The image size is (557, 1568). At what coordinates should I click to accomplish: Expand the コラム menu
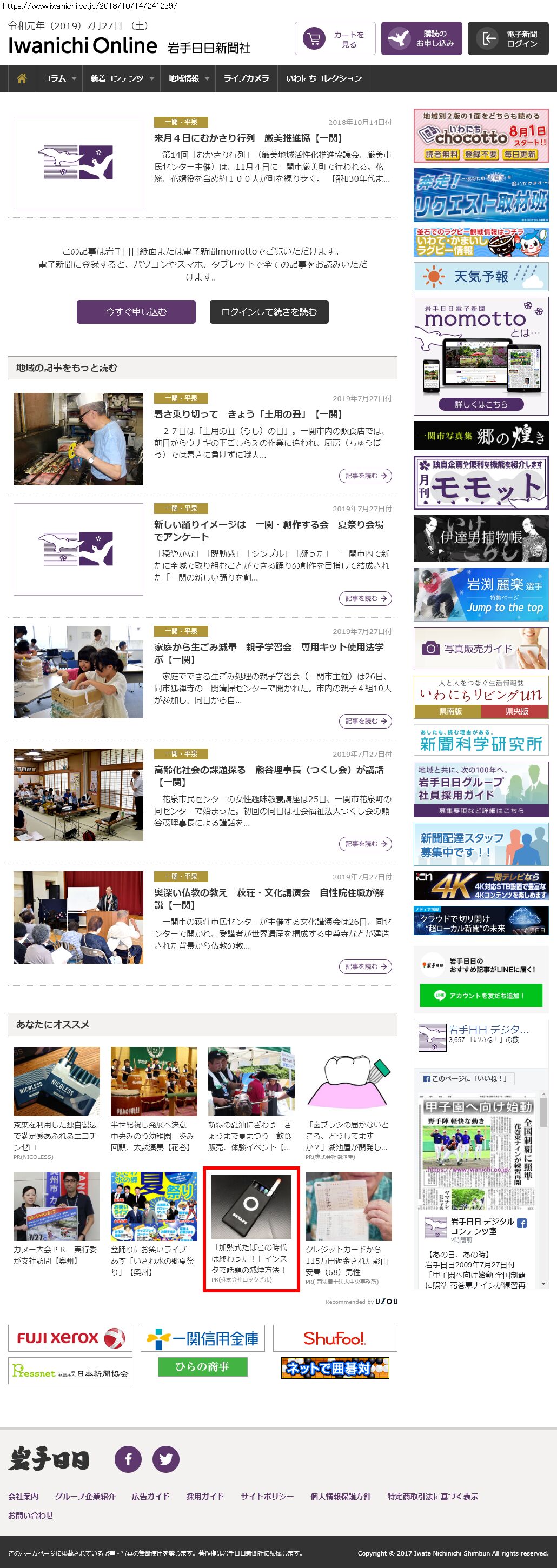[59, 78]
